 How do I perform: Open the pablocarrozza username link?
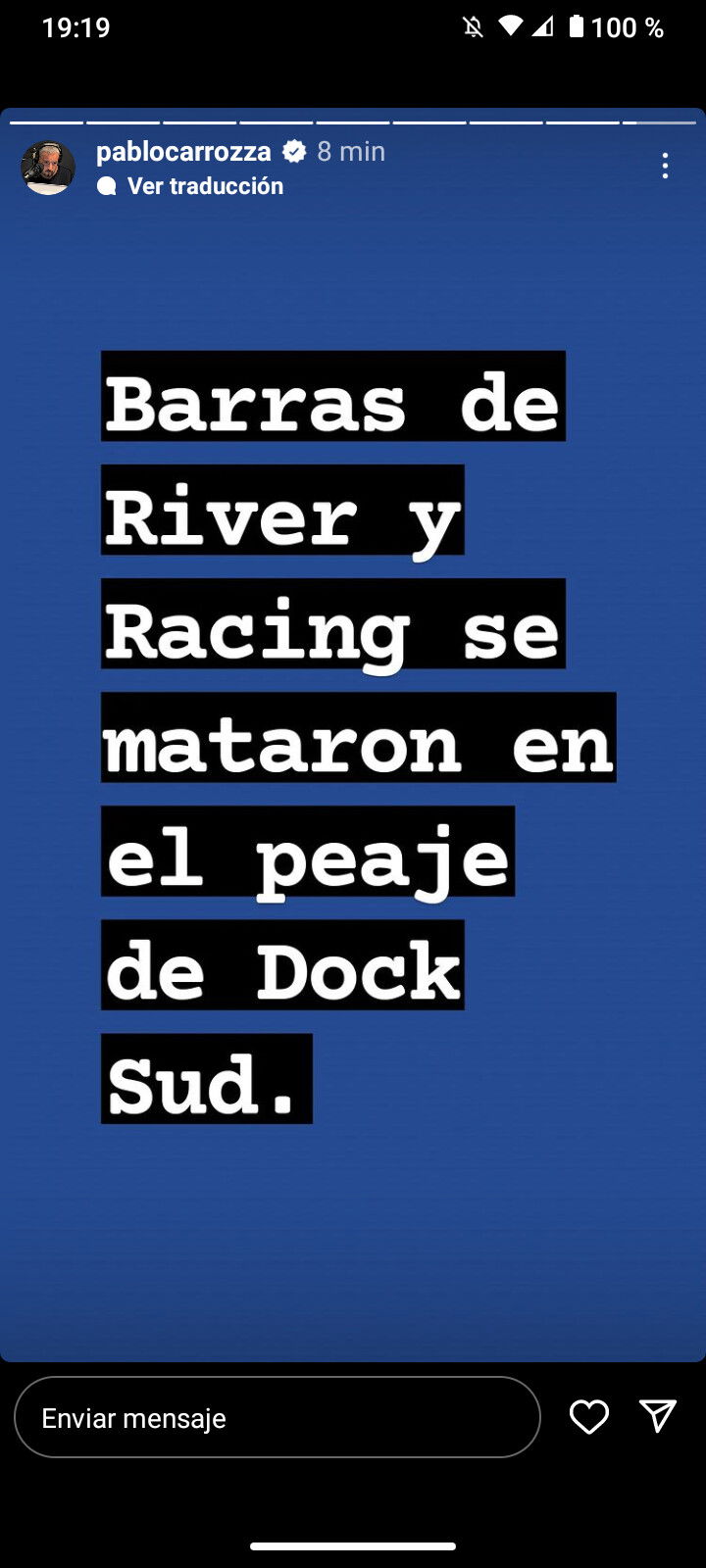point(183,151)
